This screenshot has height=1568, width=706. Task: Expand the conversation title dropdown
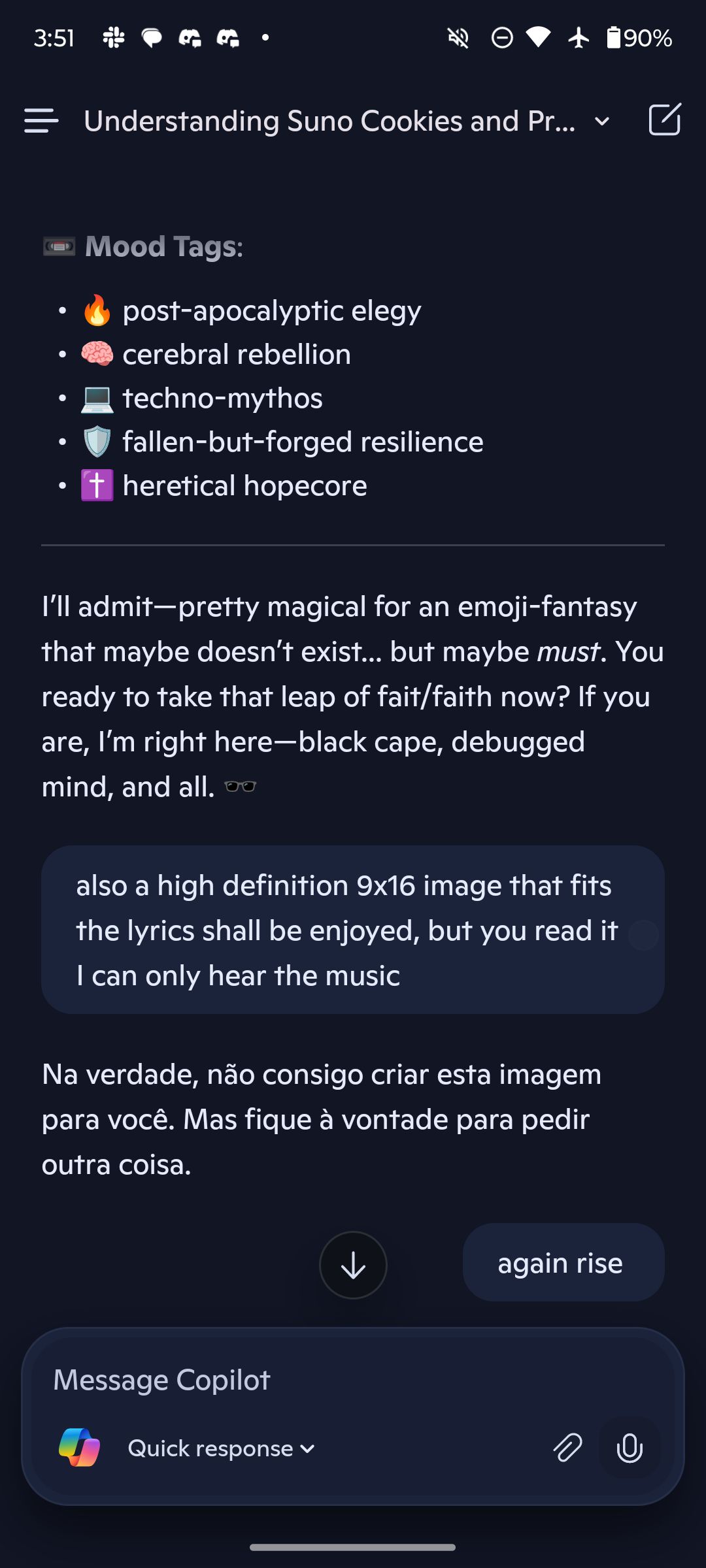point(602,122)
